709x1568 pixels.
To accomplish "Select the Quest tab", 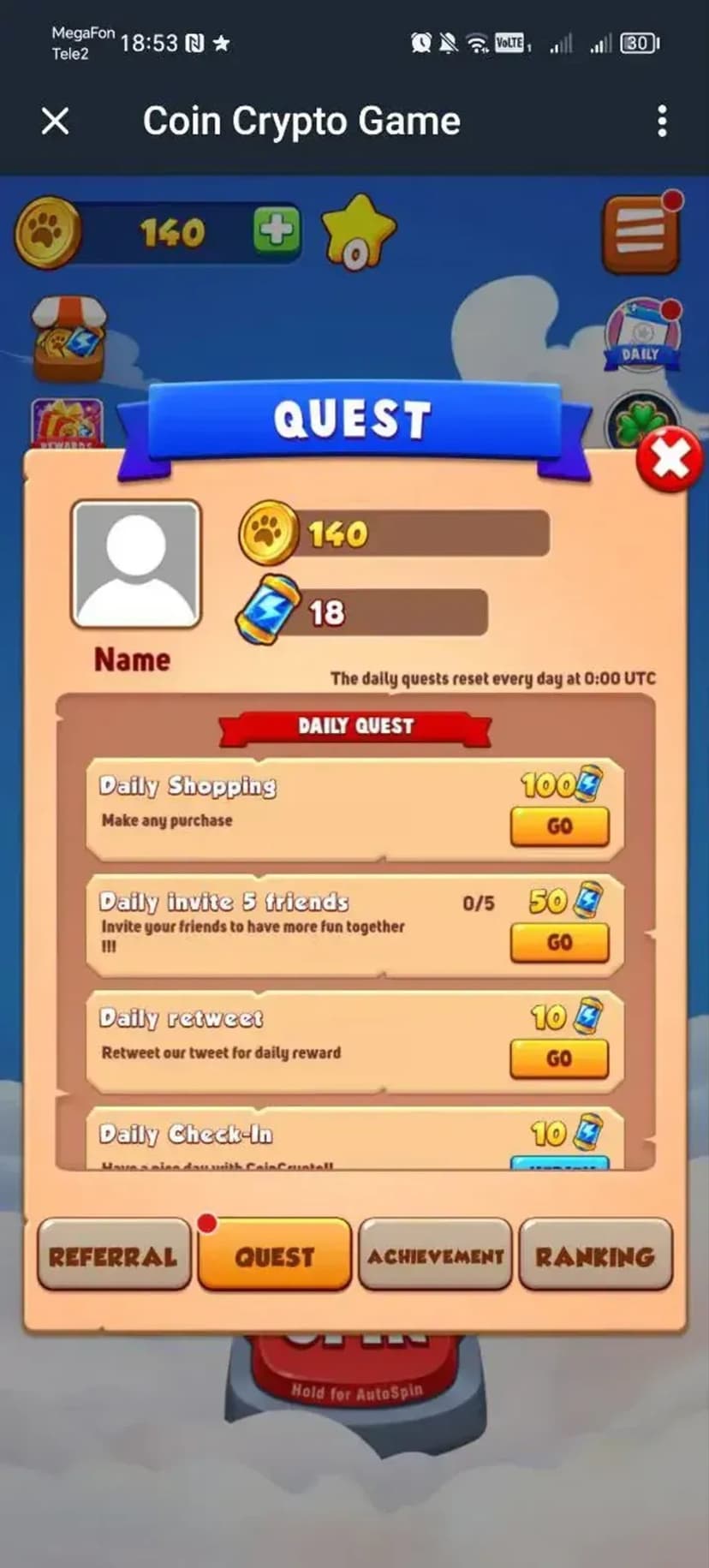I will point(274,1256).
